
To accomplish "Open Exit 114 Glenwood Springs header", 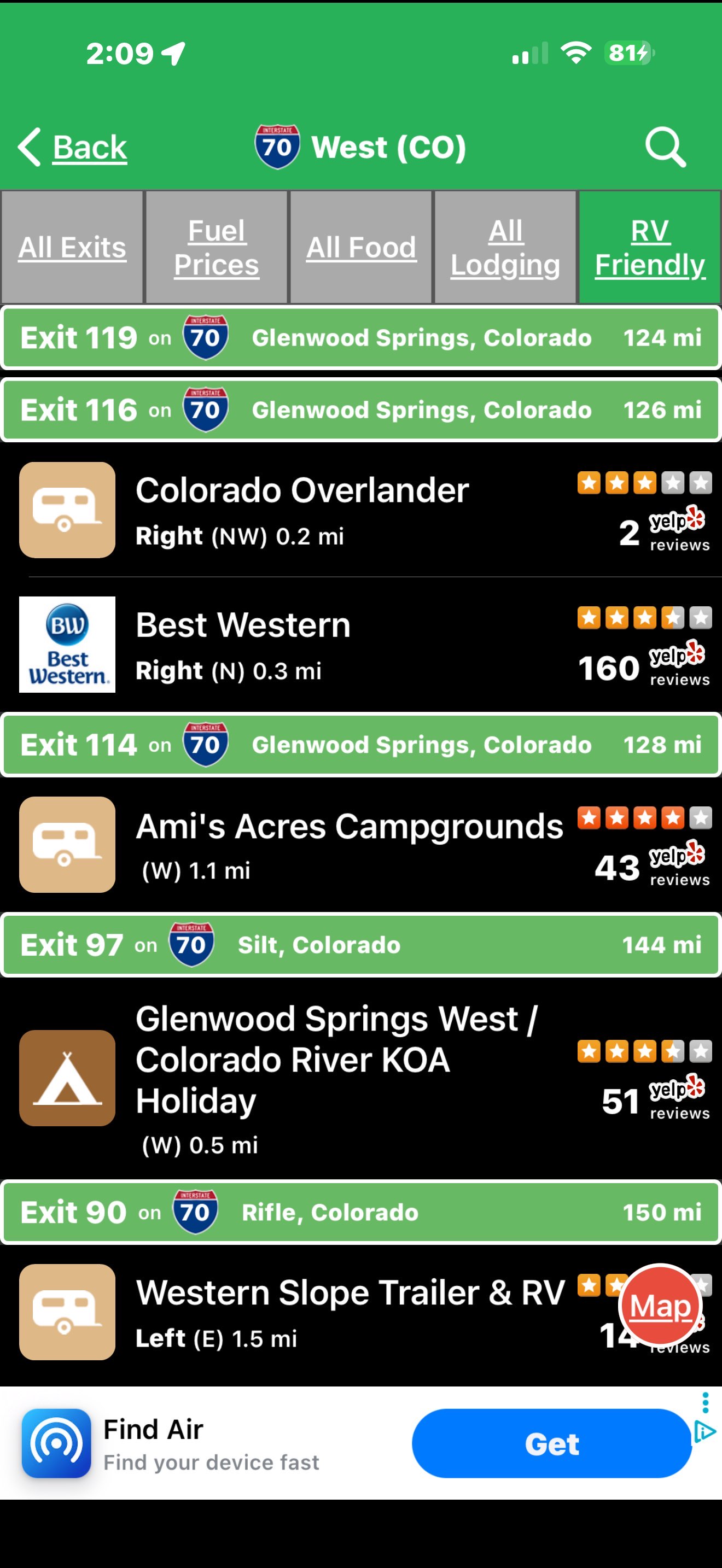I will 361,745.
